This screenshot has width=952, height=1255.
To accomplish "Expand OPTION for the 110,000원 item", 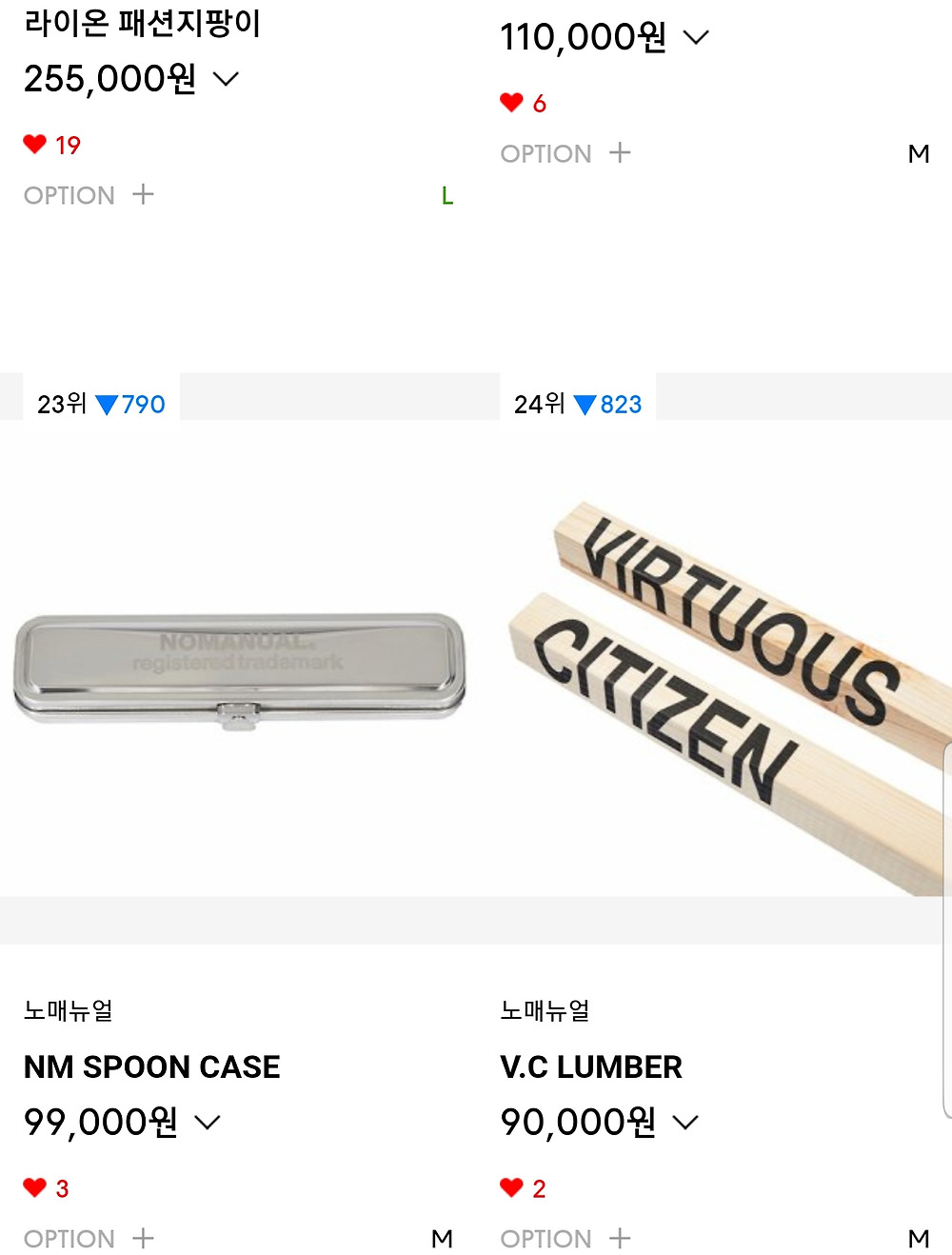I will pos(620,153).
